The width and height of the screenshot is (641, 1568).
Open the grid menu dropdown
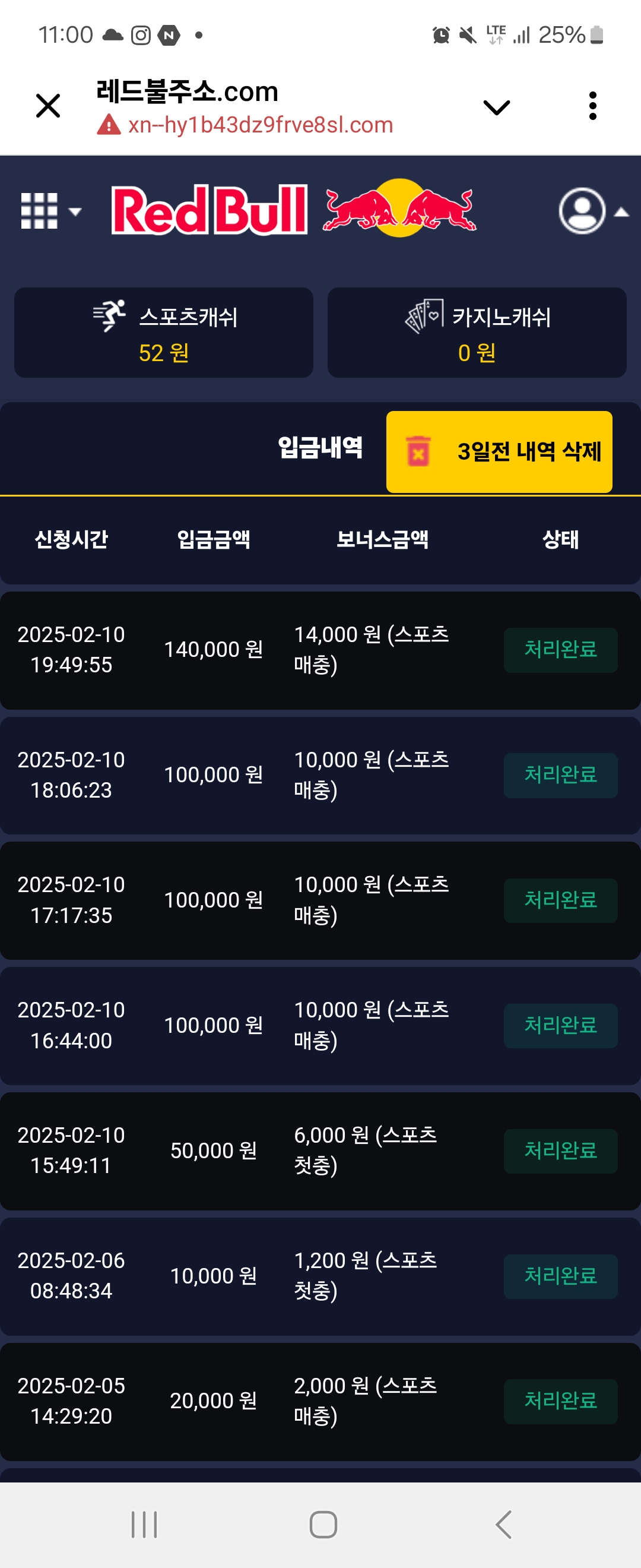50,211
